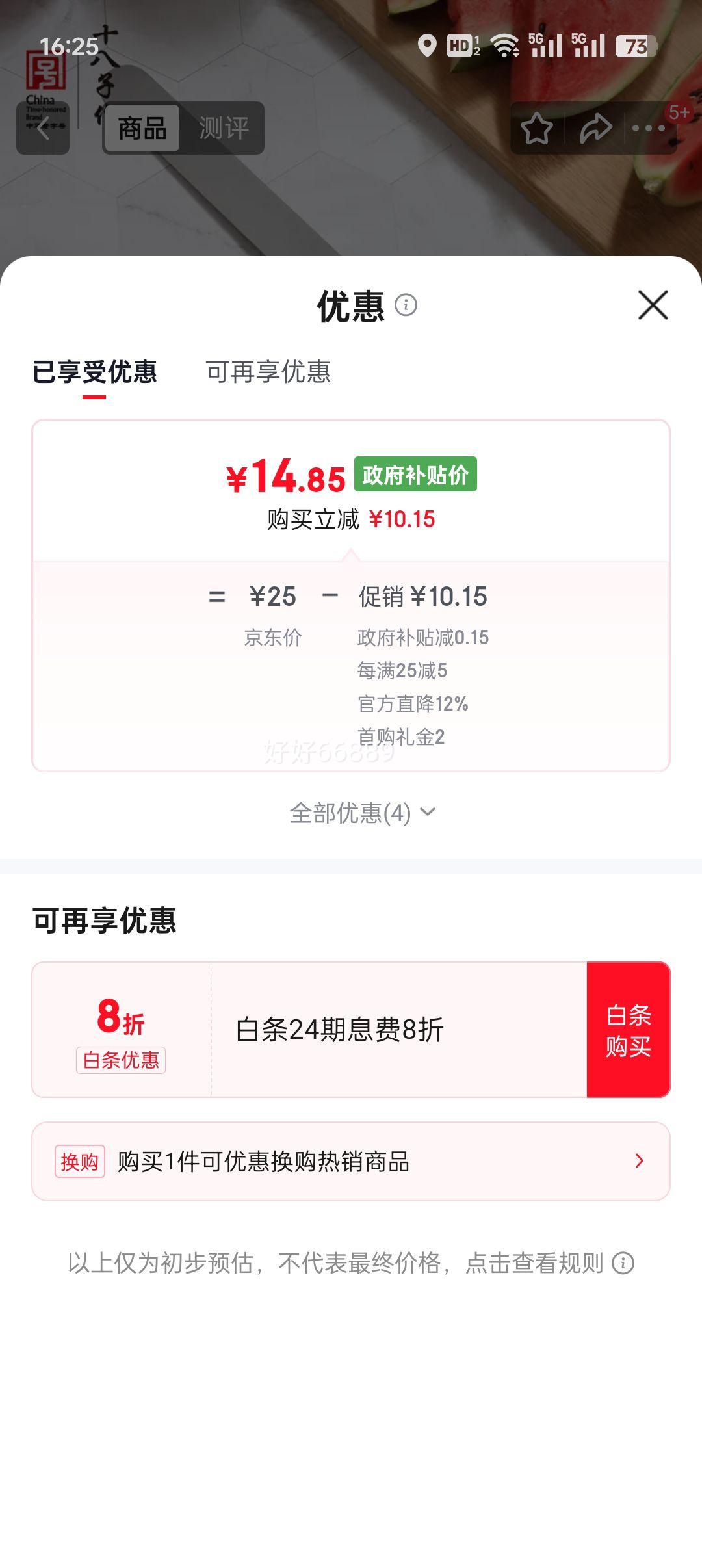Tap the 购买立减 ¥10.15 price line
This screenshot has height=1568, width=702.
point(351,519)
